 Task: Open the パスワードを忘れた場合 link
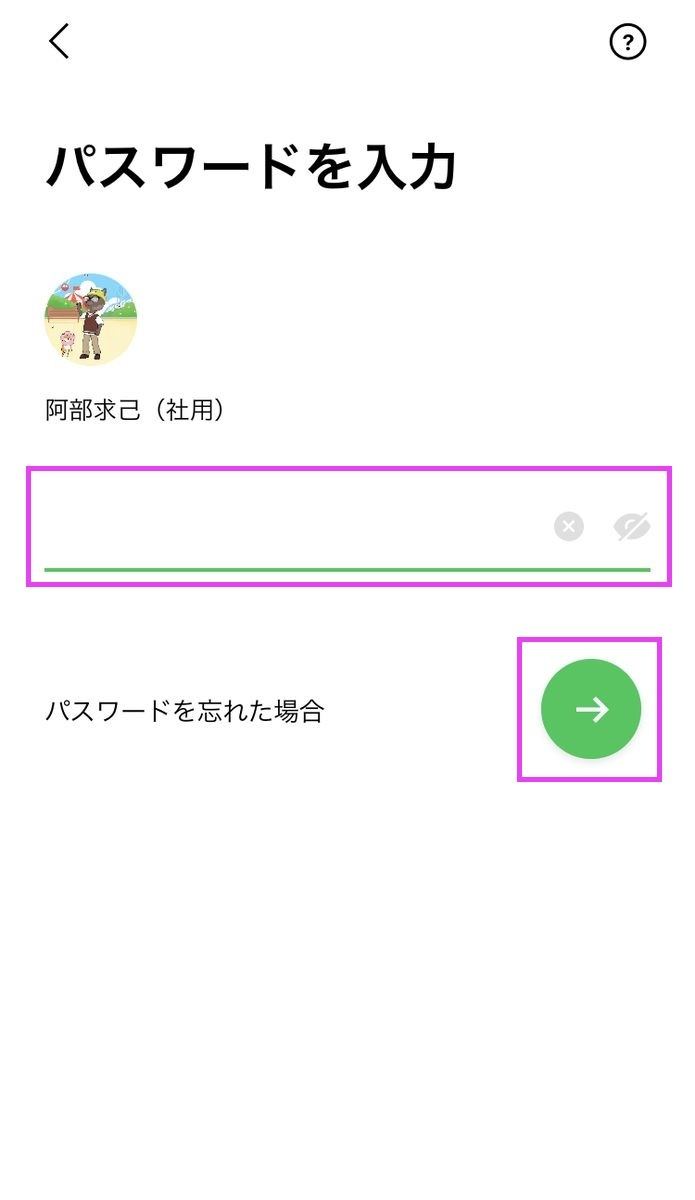(185, 711)
